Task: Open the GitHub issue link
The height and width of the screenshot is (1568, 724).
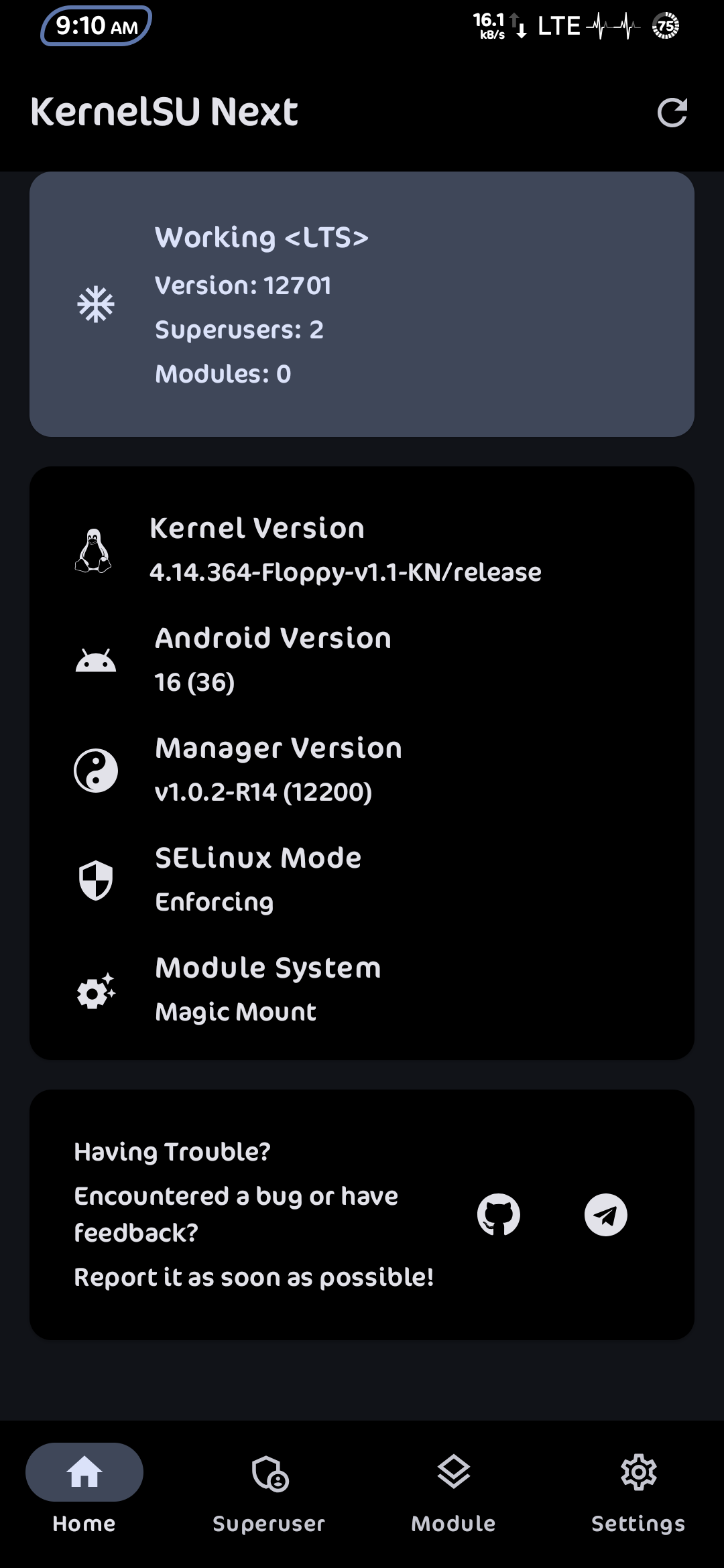Action: [498, 1214]
